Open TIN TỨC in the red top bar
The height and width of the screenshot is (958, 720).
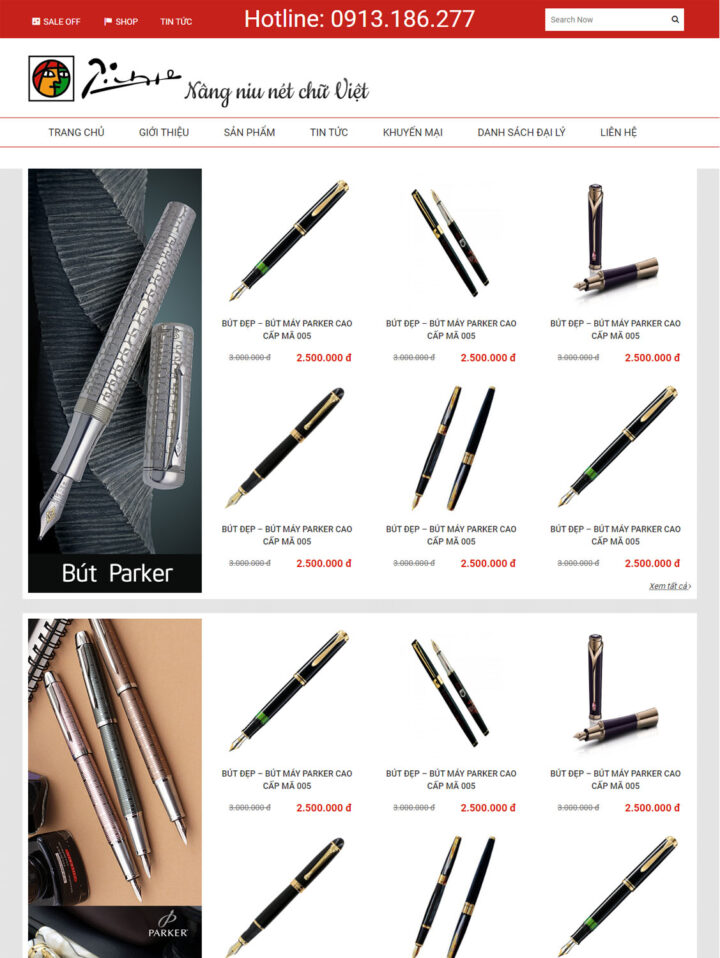point(176,21)
